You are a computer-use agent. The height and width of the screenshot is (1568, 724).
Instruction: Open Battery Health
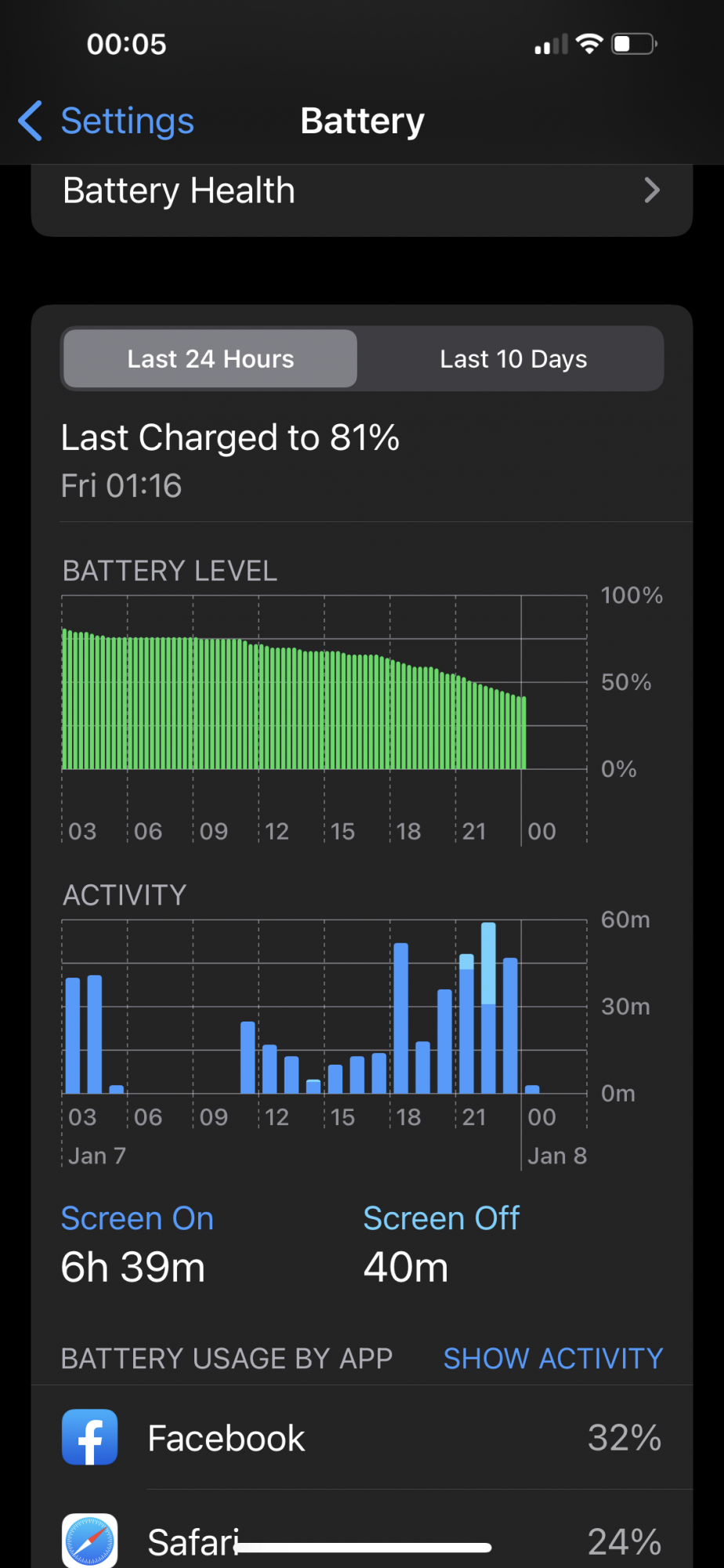point(362,193)
